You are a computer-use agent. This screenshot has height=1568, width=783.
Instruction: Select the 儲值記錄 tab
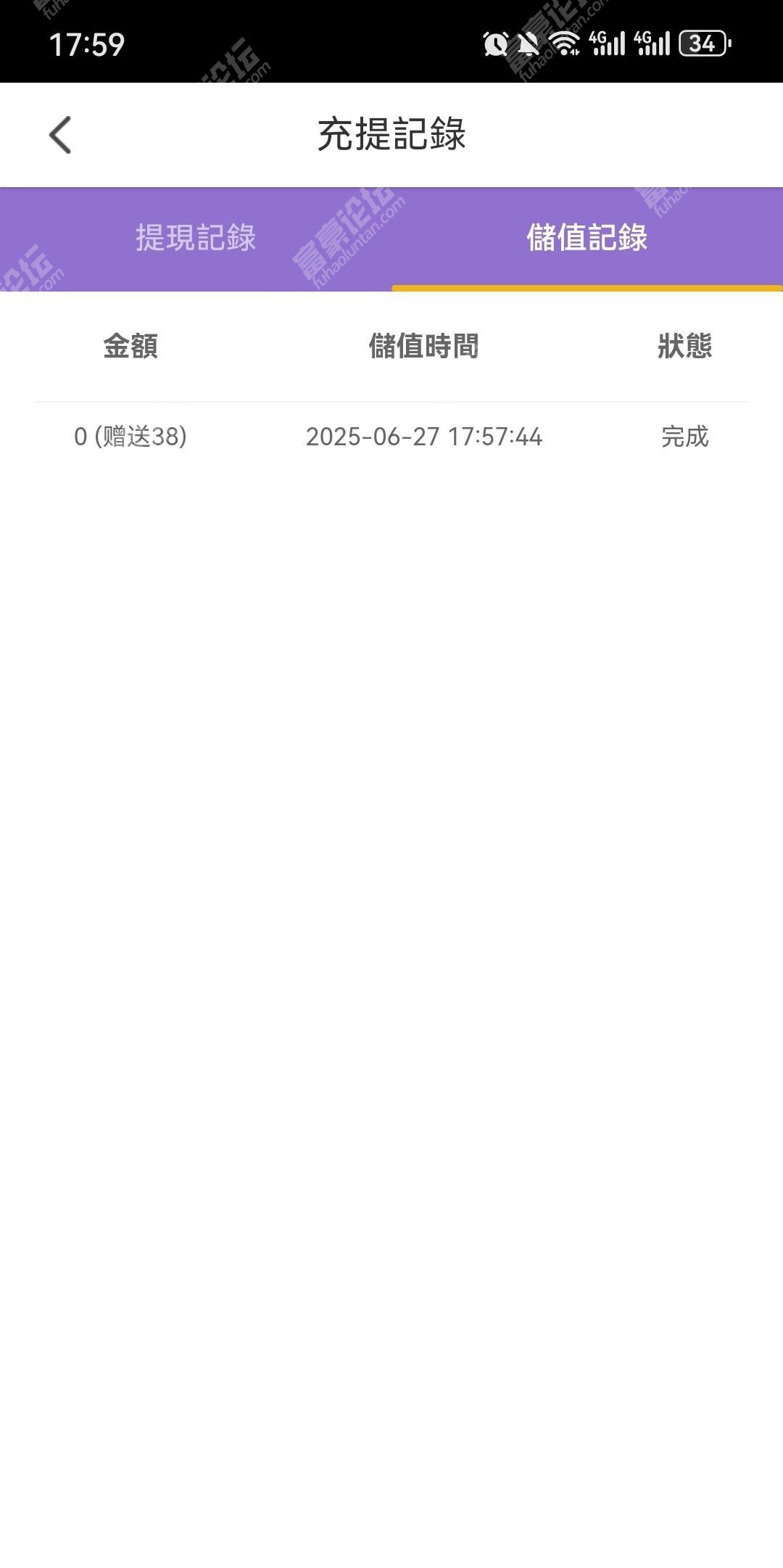[587, 239]
